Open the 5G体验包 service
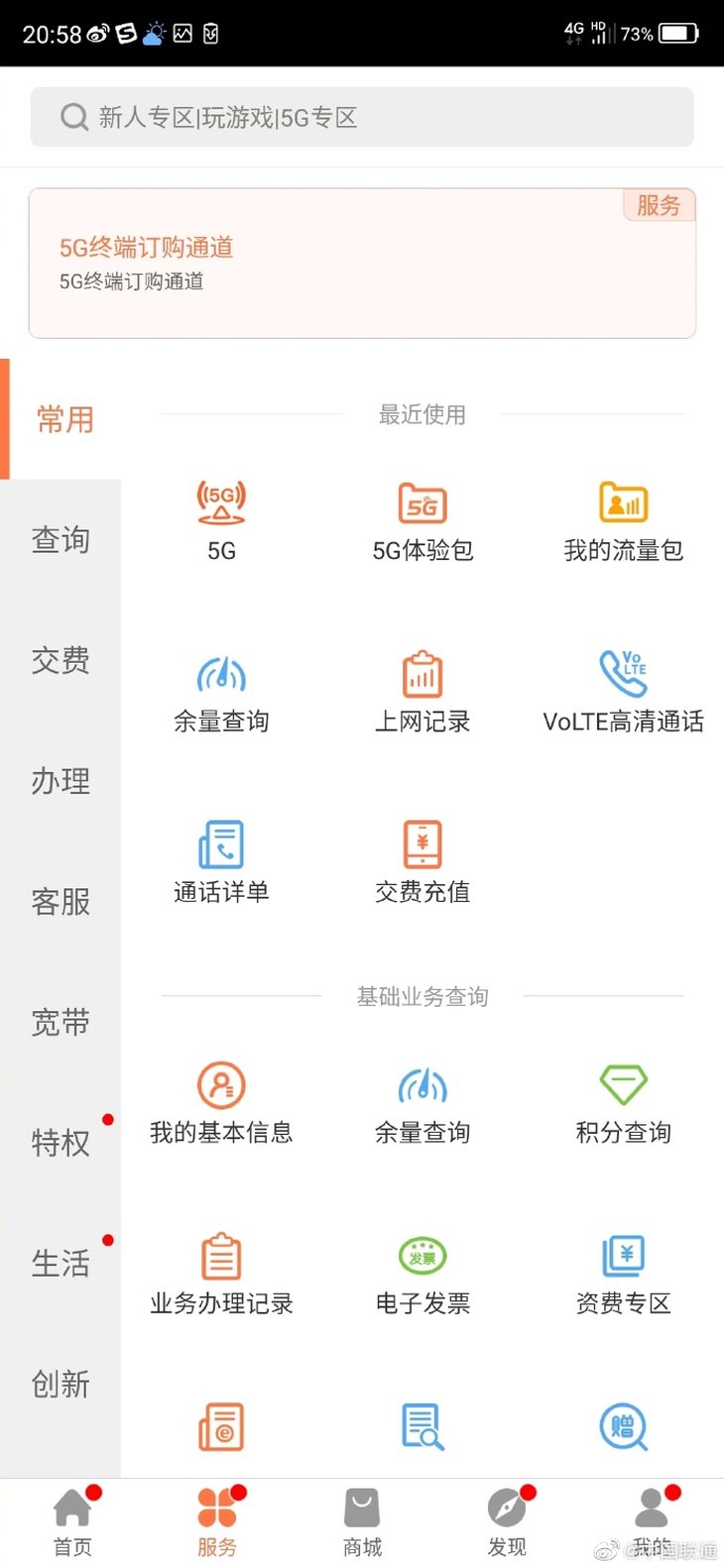The image size is (724, 1568). tap(422, 521)
